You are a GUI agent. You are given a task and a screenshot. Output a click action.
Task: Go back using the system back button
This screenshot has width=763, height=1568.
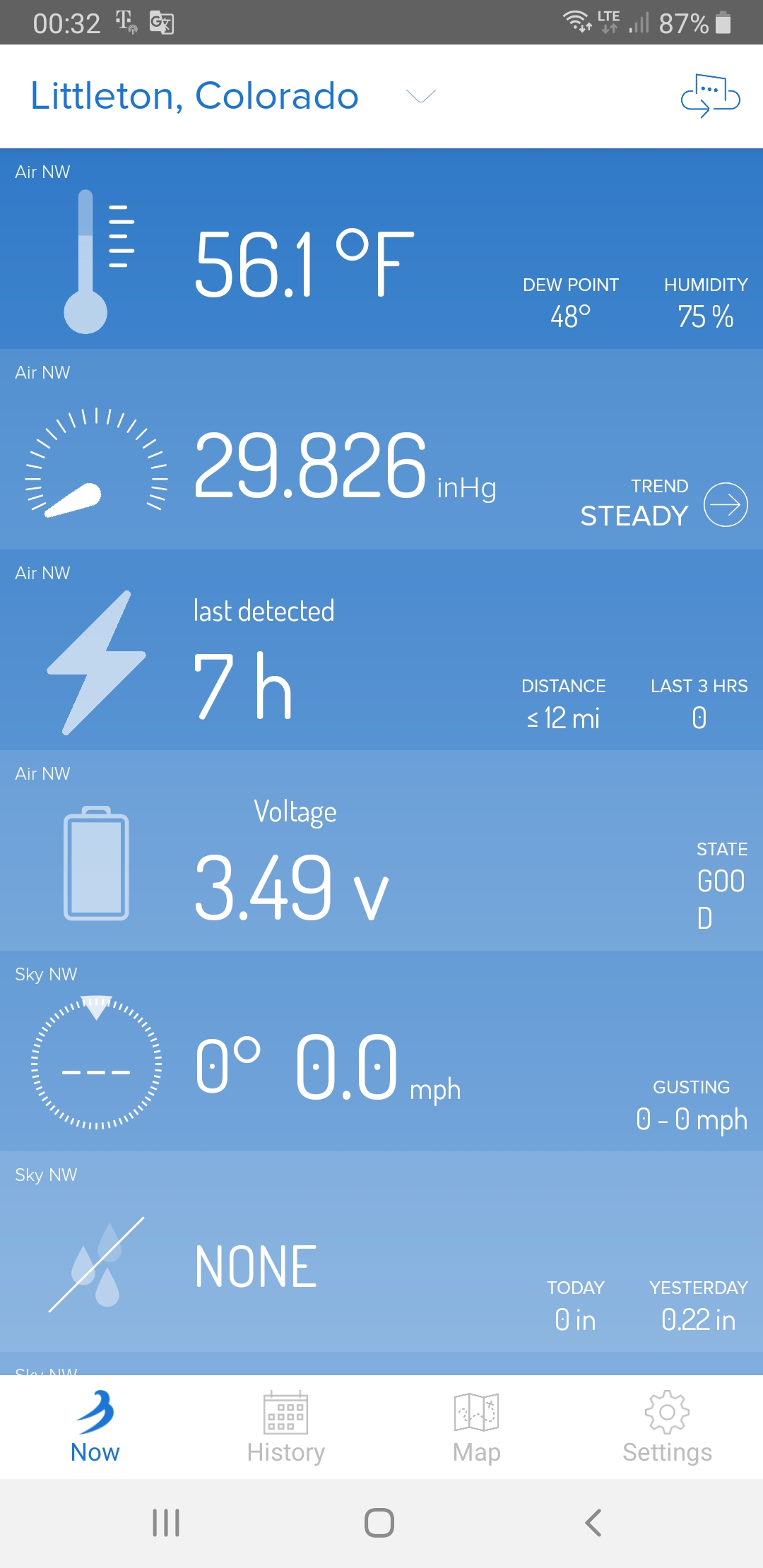click(593, 1523)
